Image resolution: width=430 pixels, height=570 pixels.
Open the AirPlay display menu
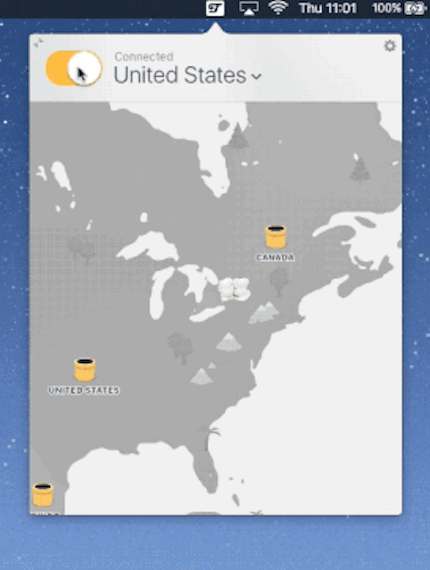249,8
